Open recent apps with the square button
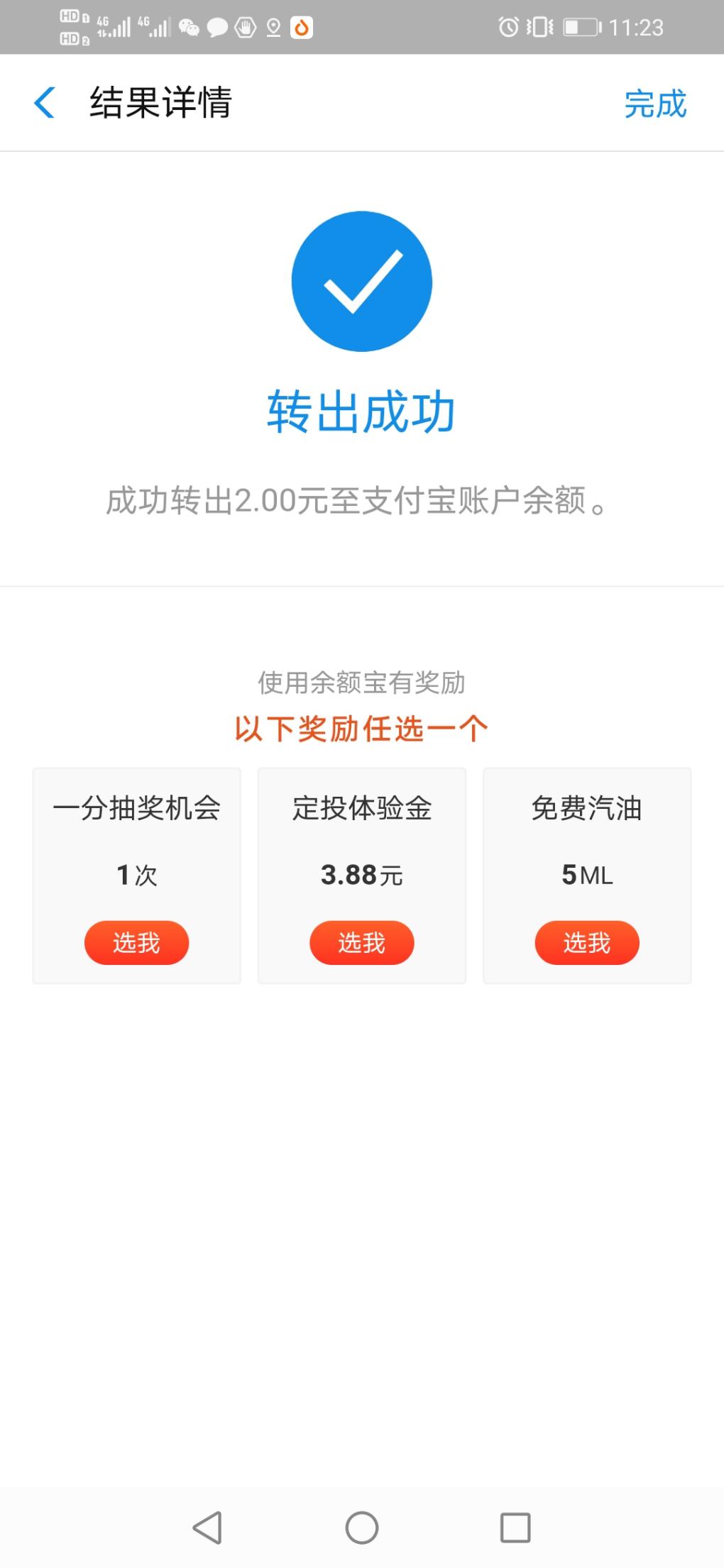This screenshot has width=724, height=1568. coord(515,1528)
